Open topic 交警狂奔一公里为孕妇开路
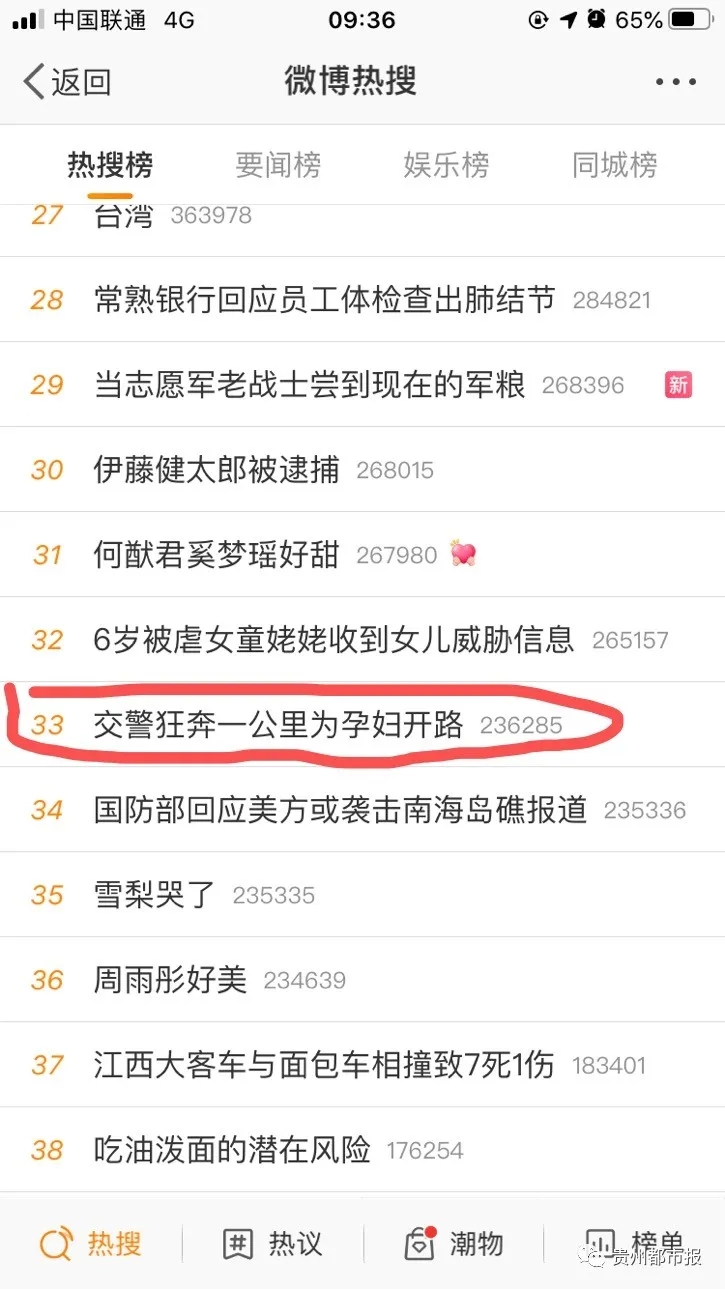The image size is (725, 1289). point(362,725)
